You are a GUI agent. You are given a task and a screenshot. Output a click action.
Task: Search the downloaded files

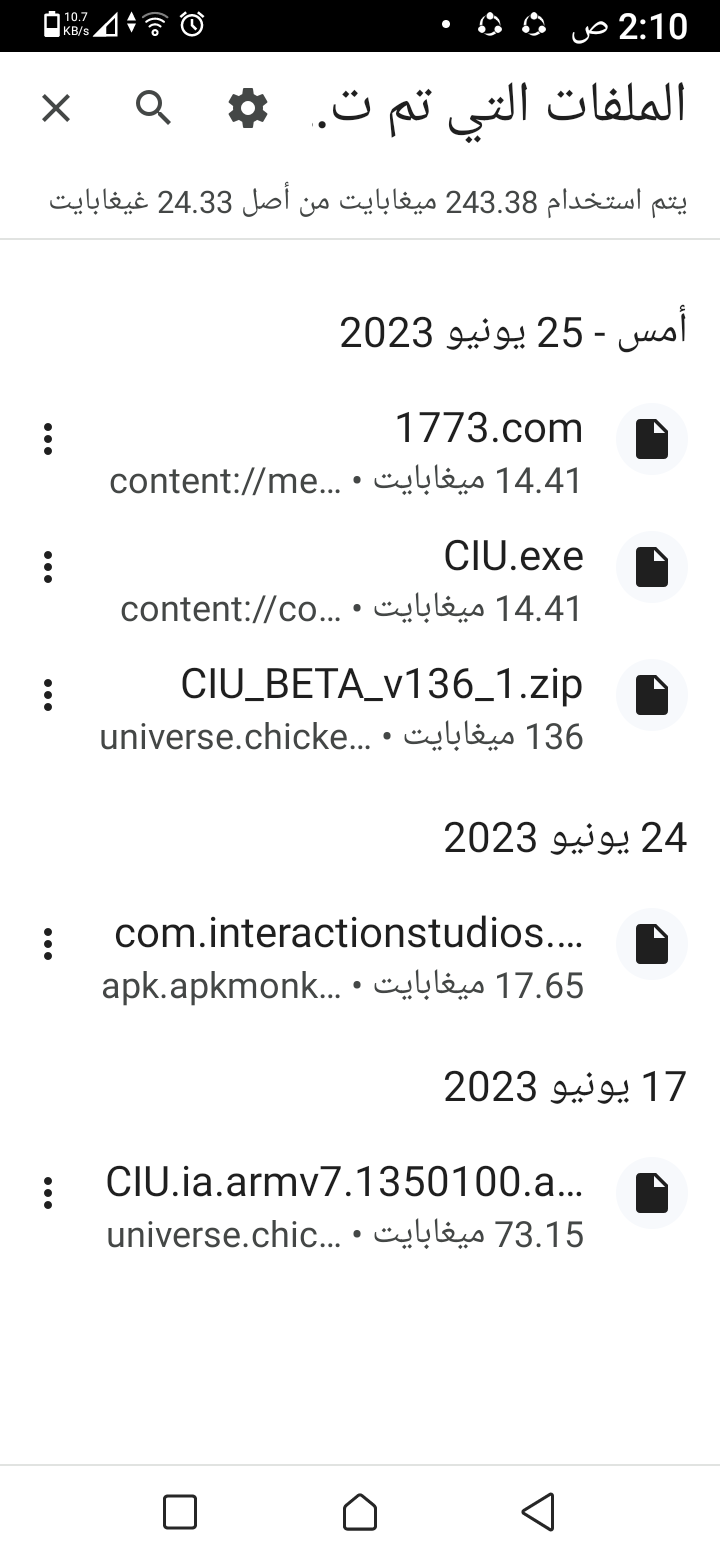[153, 108]
